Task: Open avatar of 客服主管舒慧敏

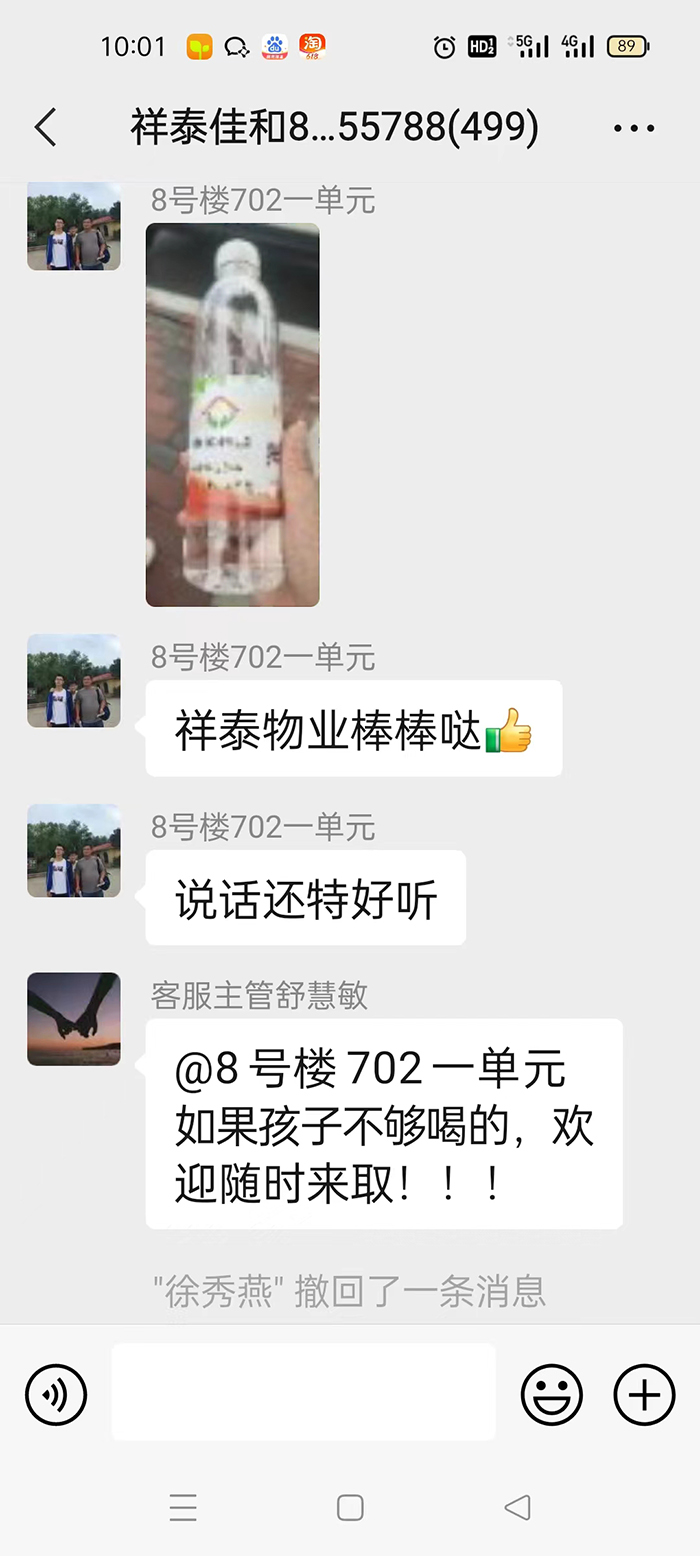Action: [x=74, y=1019]
